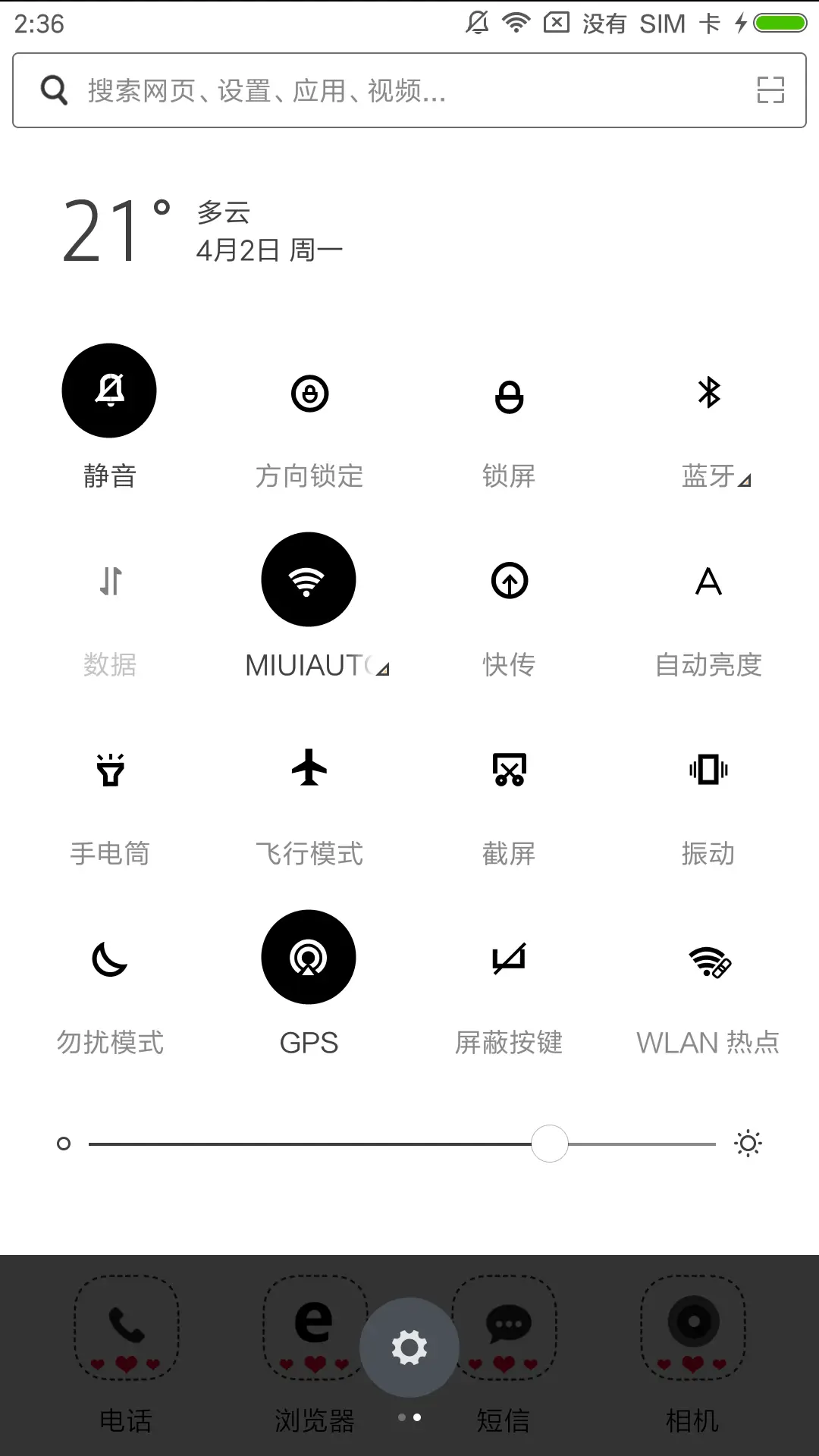
Task: Enable Do Not Disturb 勿扰模式
Action: [x=109, y=957]
